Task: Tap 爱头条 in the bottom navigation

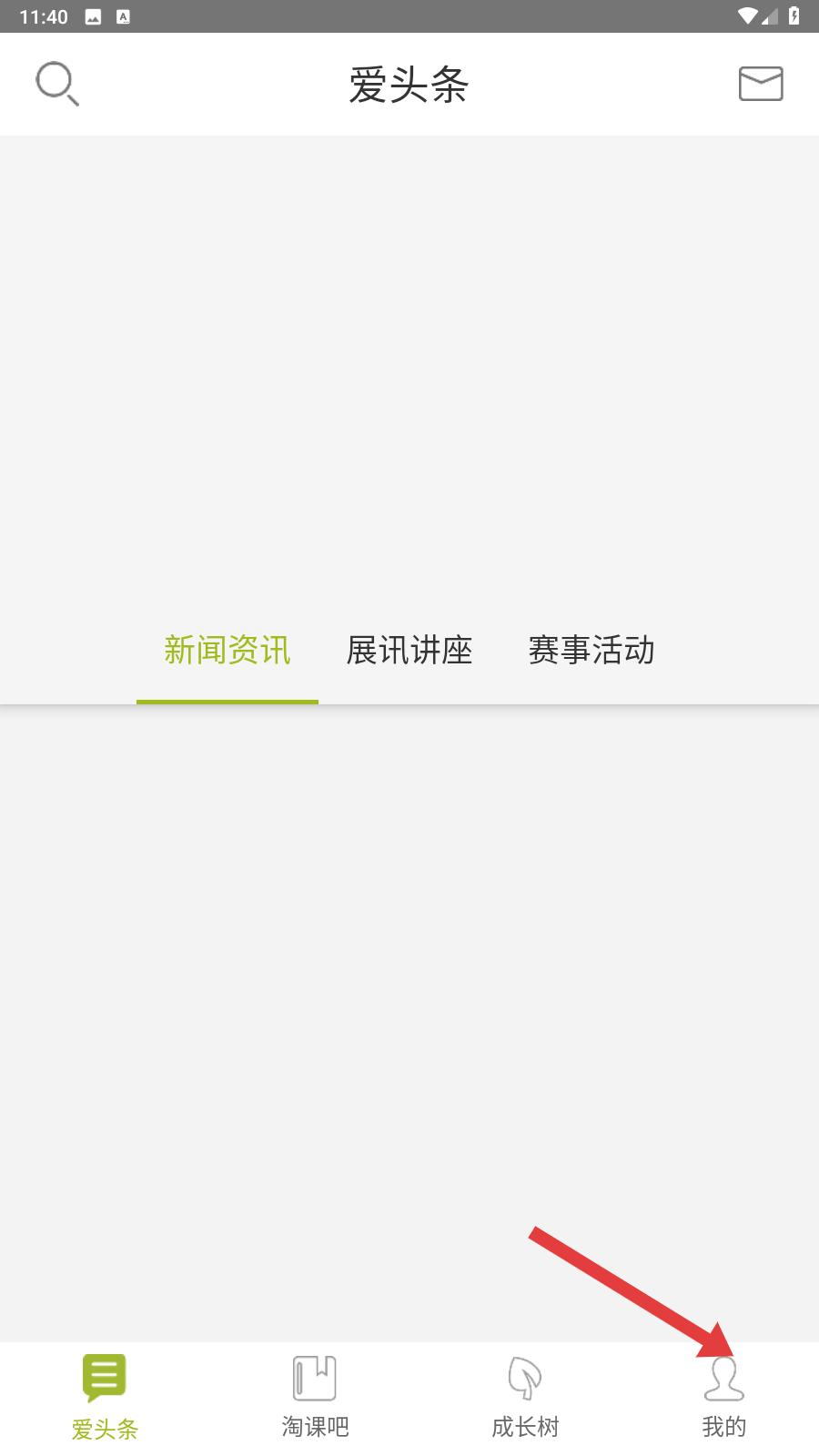Action: [105, 1399]
